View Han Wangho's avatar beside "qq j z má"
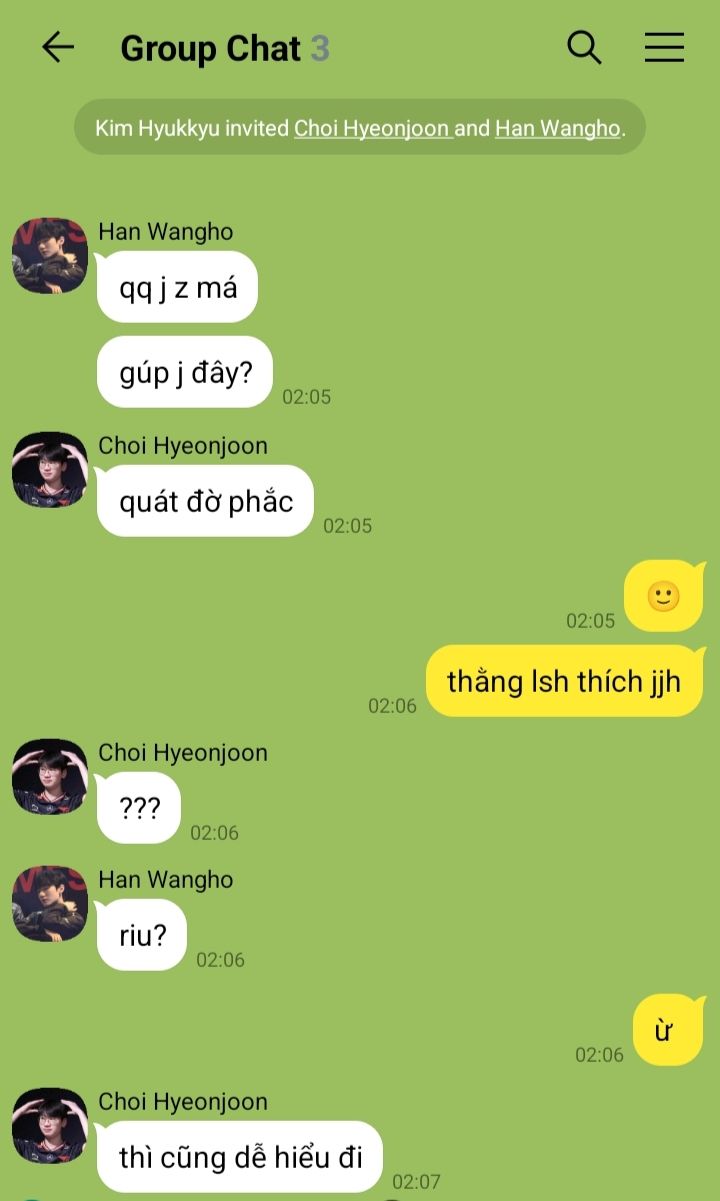The height and width of the screenshot is (1201, 720). (50, 256)
